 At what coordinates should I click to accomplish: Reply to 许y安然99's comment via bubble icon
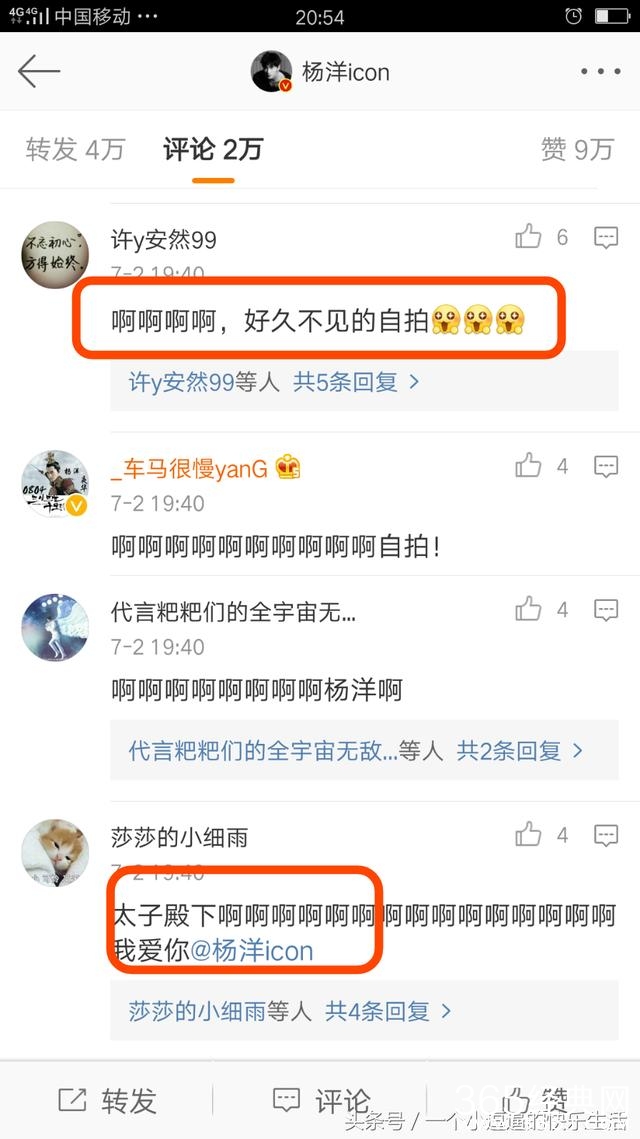(606, 238)
